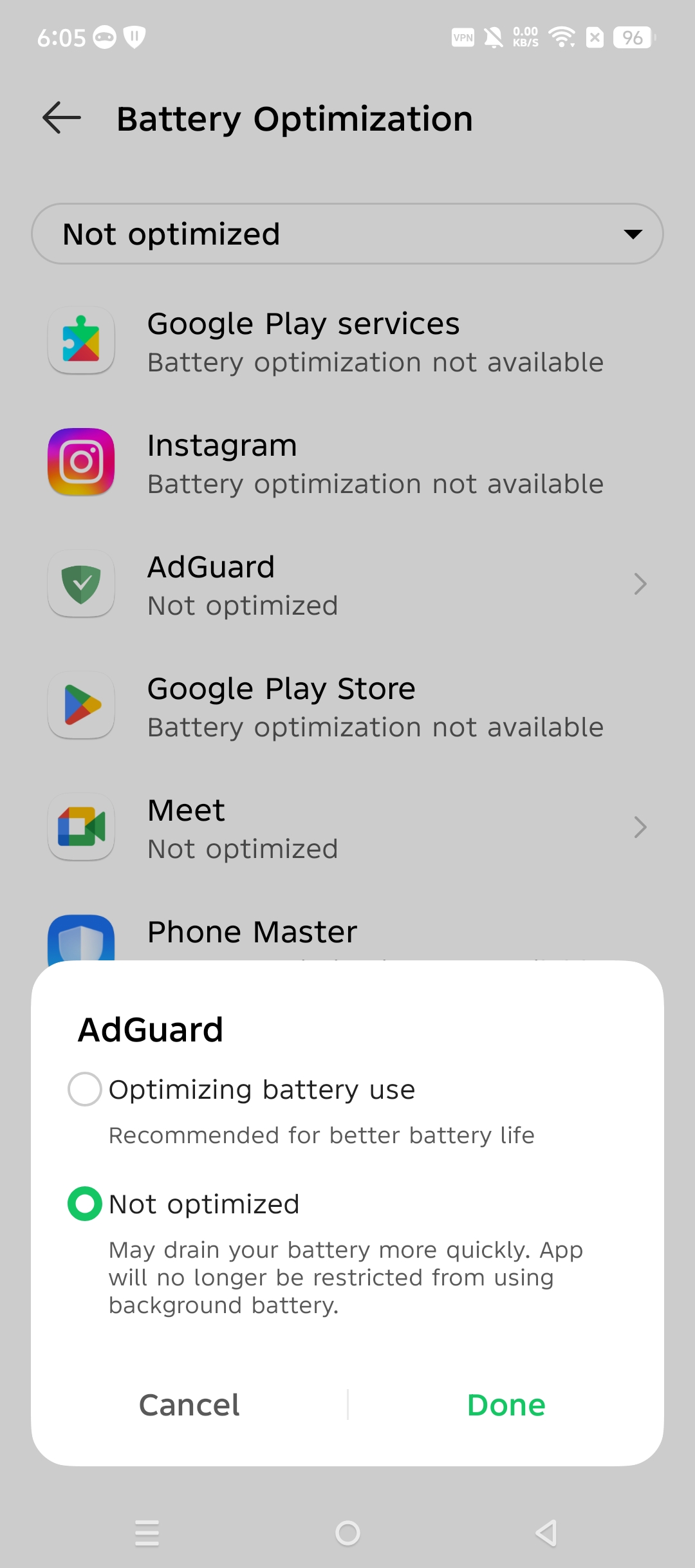Tap Cancel in the AdGuard dialog
This screenshot has height=1568, width=695.
pyautogui.click(x=189, y=1405)
